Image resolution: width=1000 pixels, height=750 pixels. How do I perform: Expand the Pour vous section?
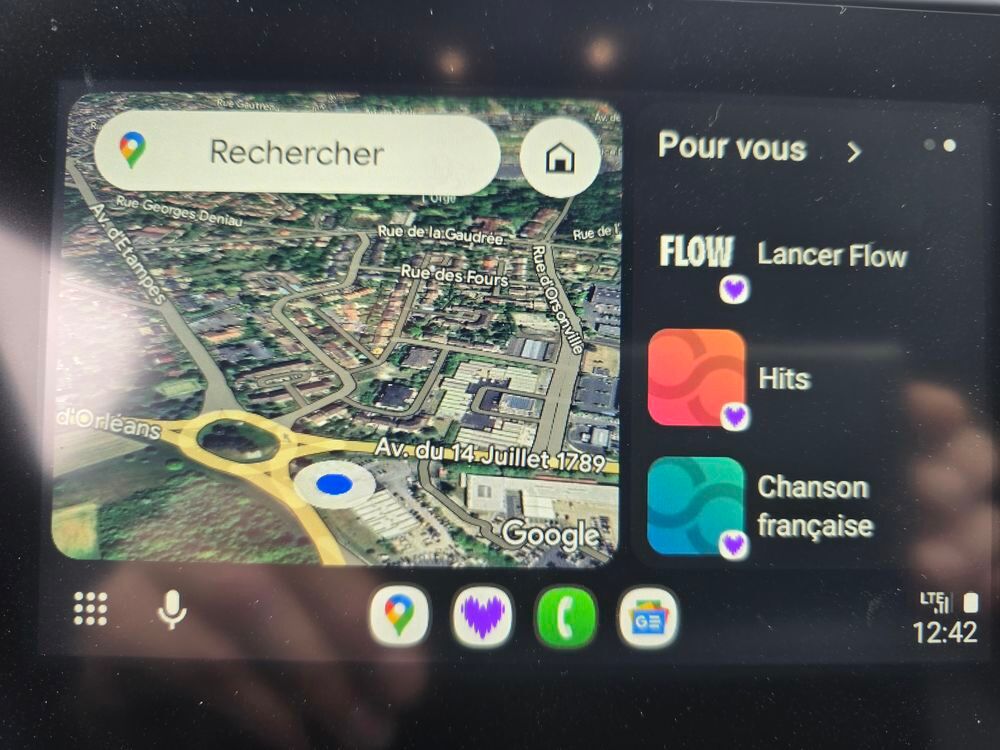pyautogui.click(x=853, y=152)
